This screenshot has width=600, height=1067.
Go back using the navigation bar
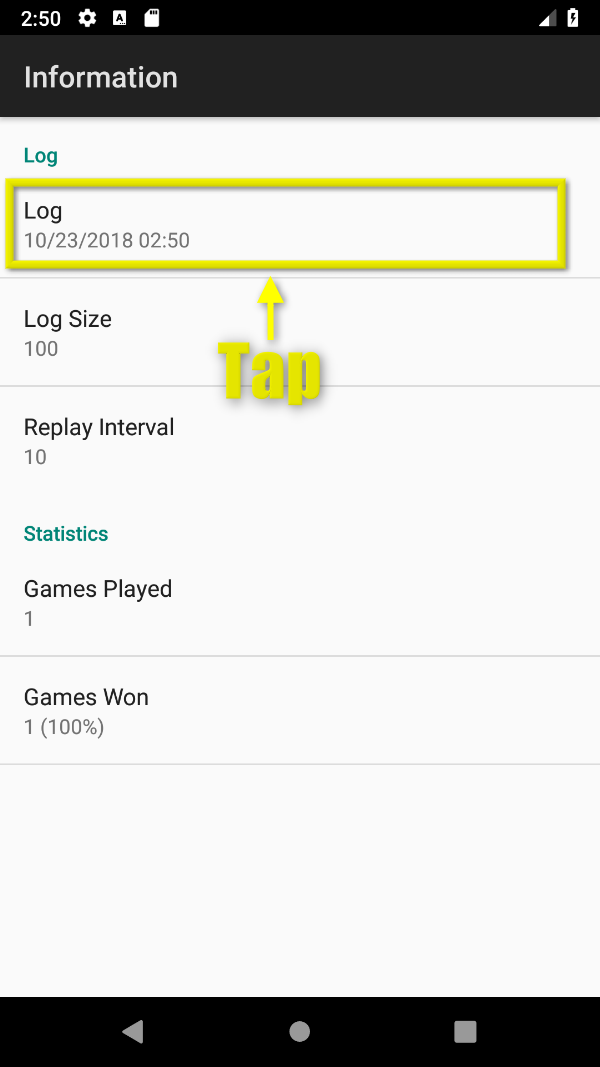pos(133,1032)
